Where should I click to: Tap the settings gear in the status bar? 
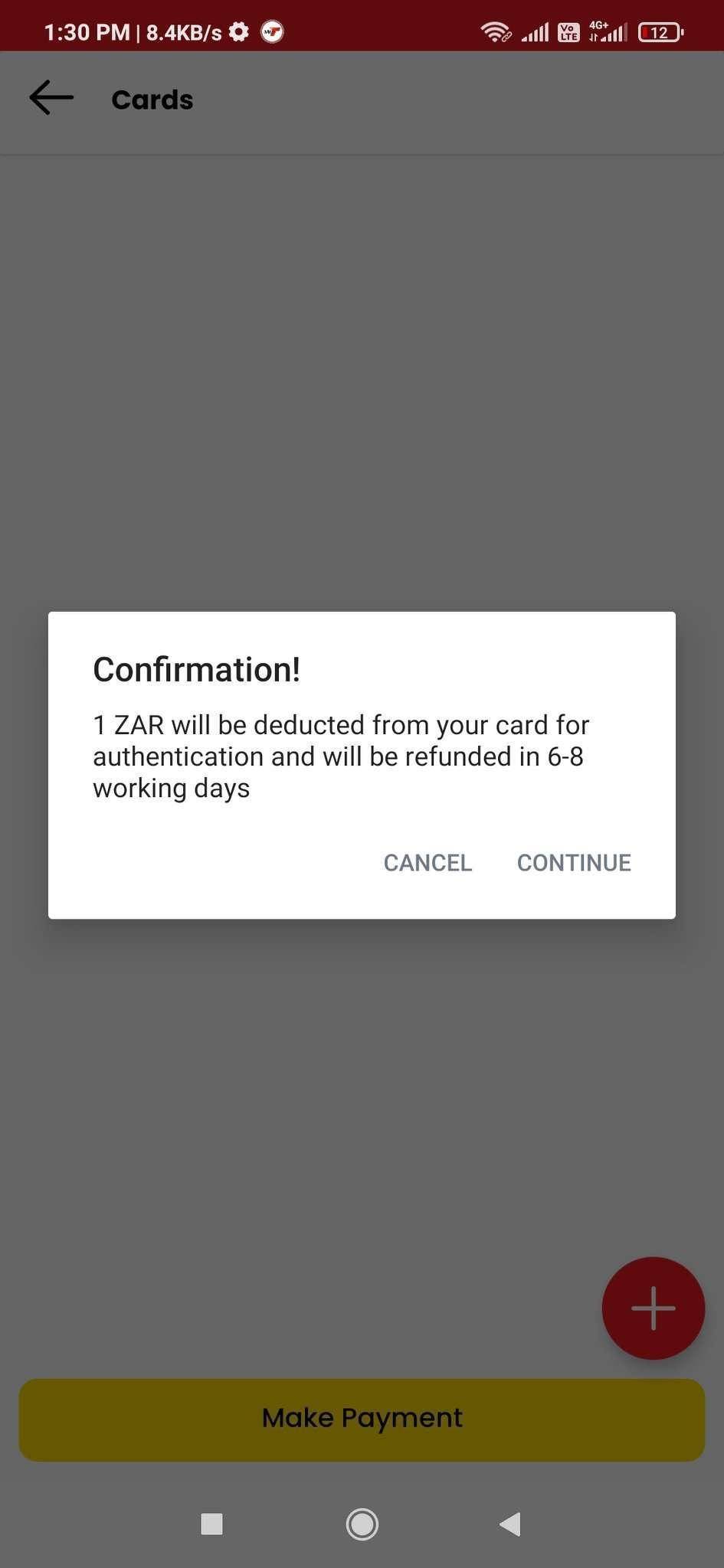(x=238, y=31)
